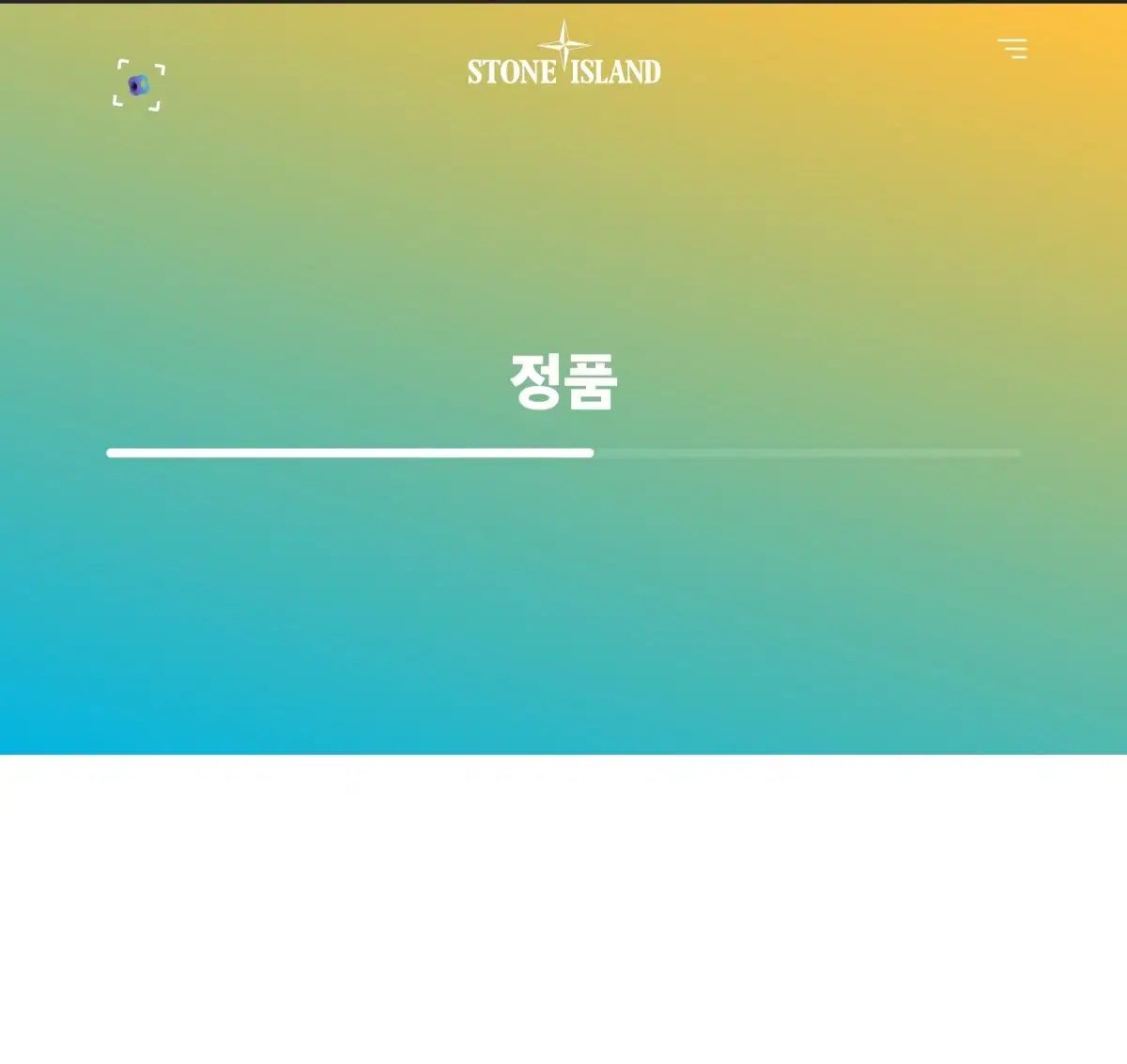Tap the scan icon with corner brackets
This screenshot has width=1127, height=1064.
(139, 85)
